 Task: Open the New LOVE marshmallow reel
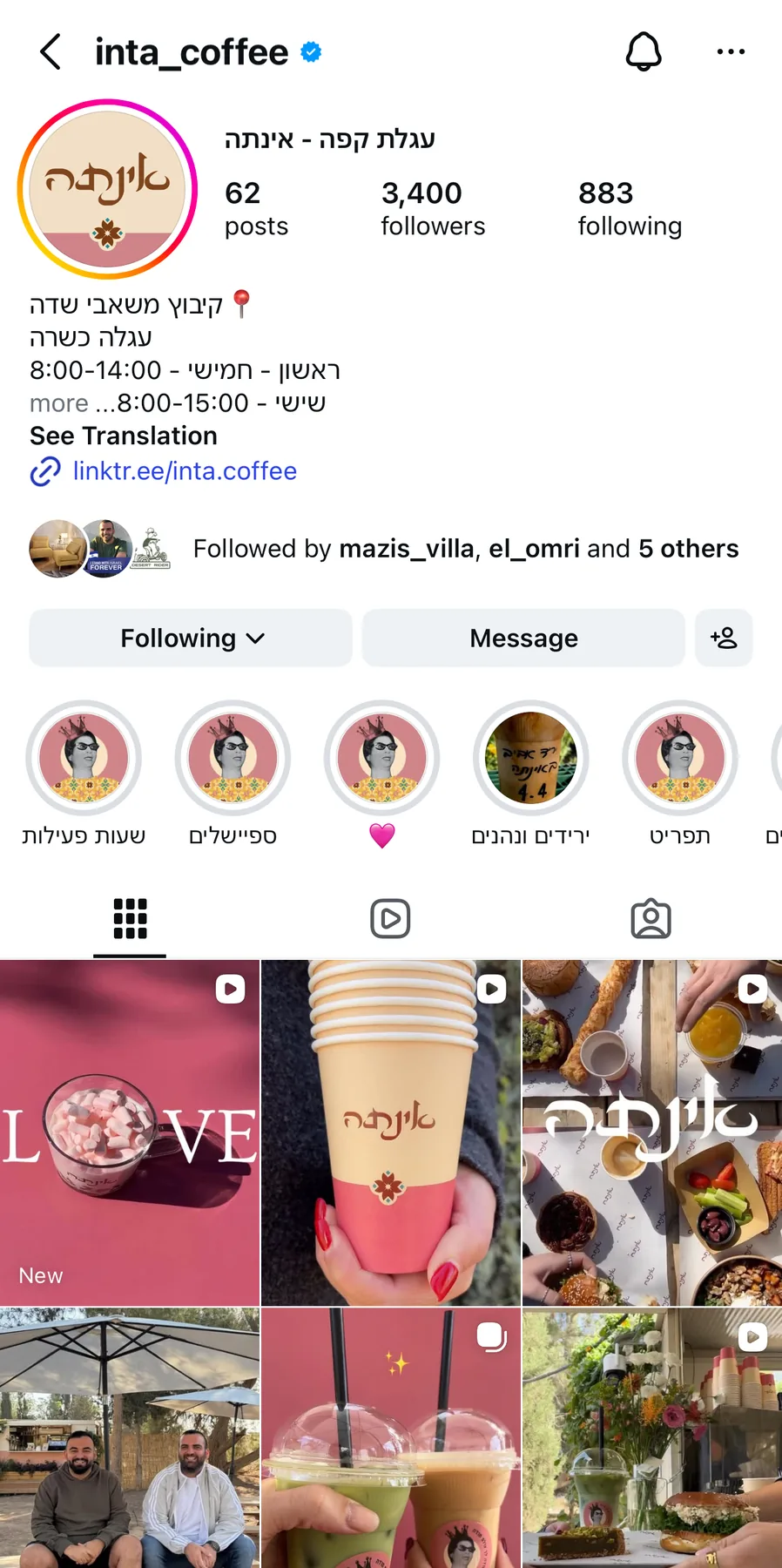(130, 1132)
